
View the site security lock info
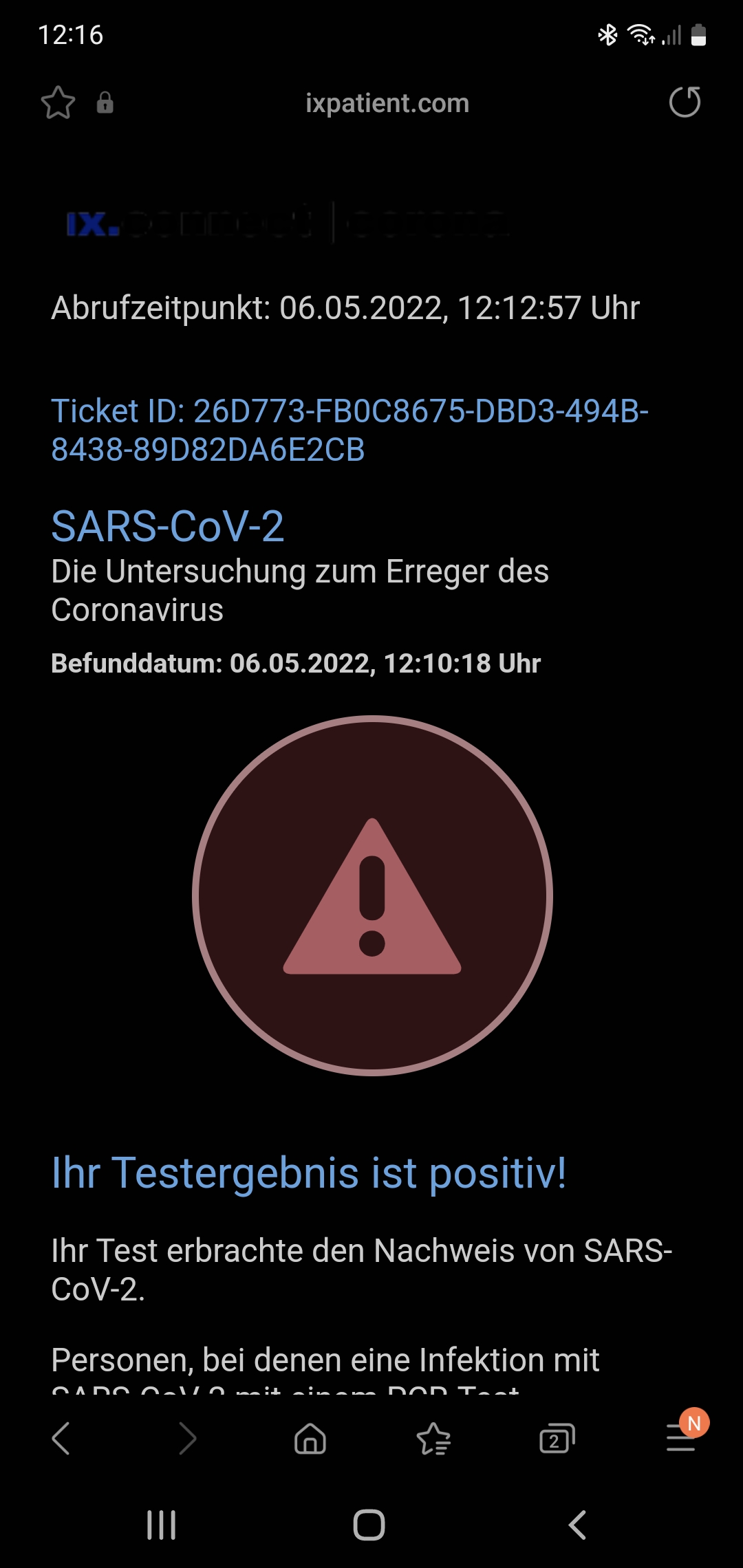pos(105,103)
